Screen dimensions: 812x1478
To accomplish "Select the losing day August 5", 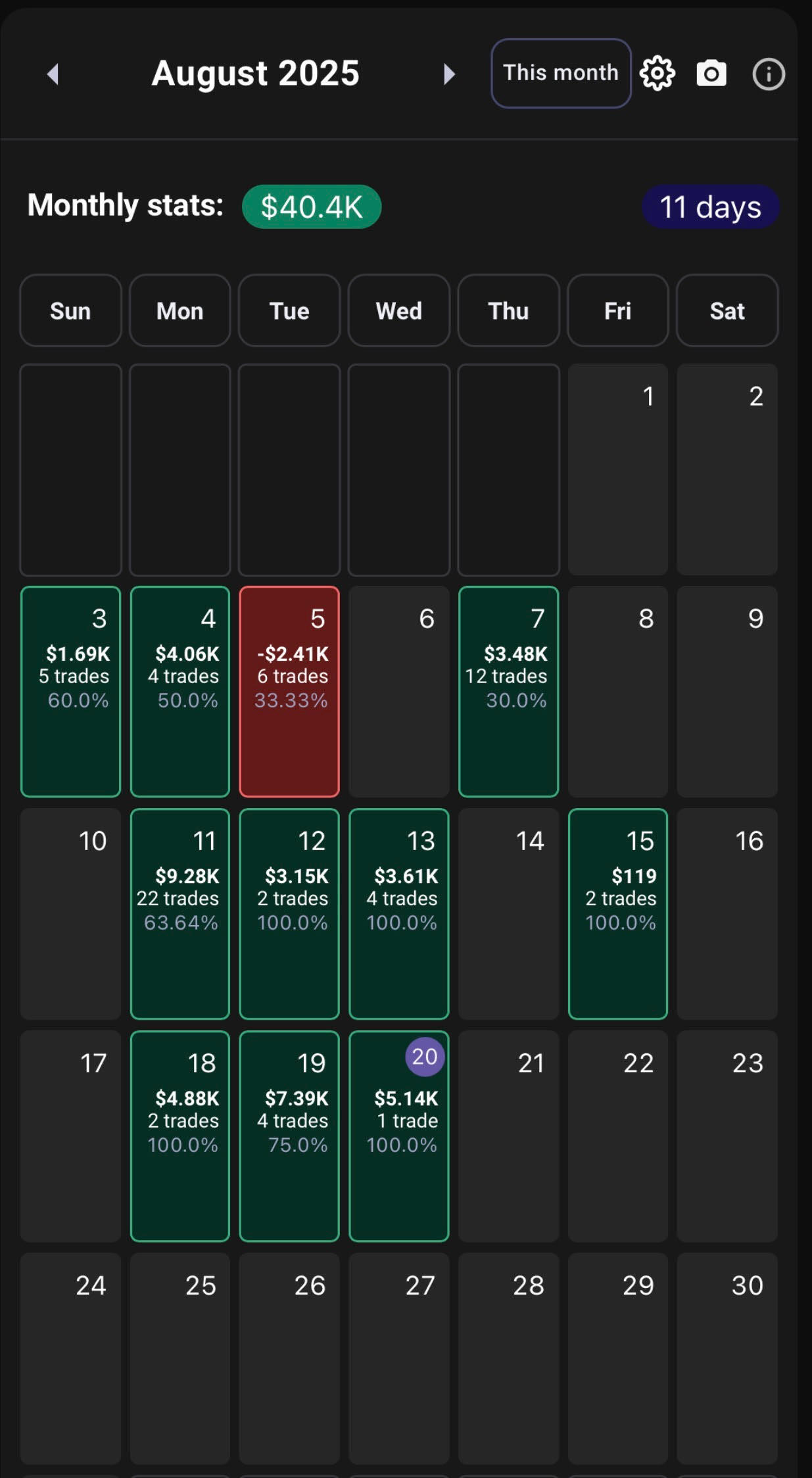I will (289, 691).
